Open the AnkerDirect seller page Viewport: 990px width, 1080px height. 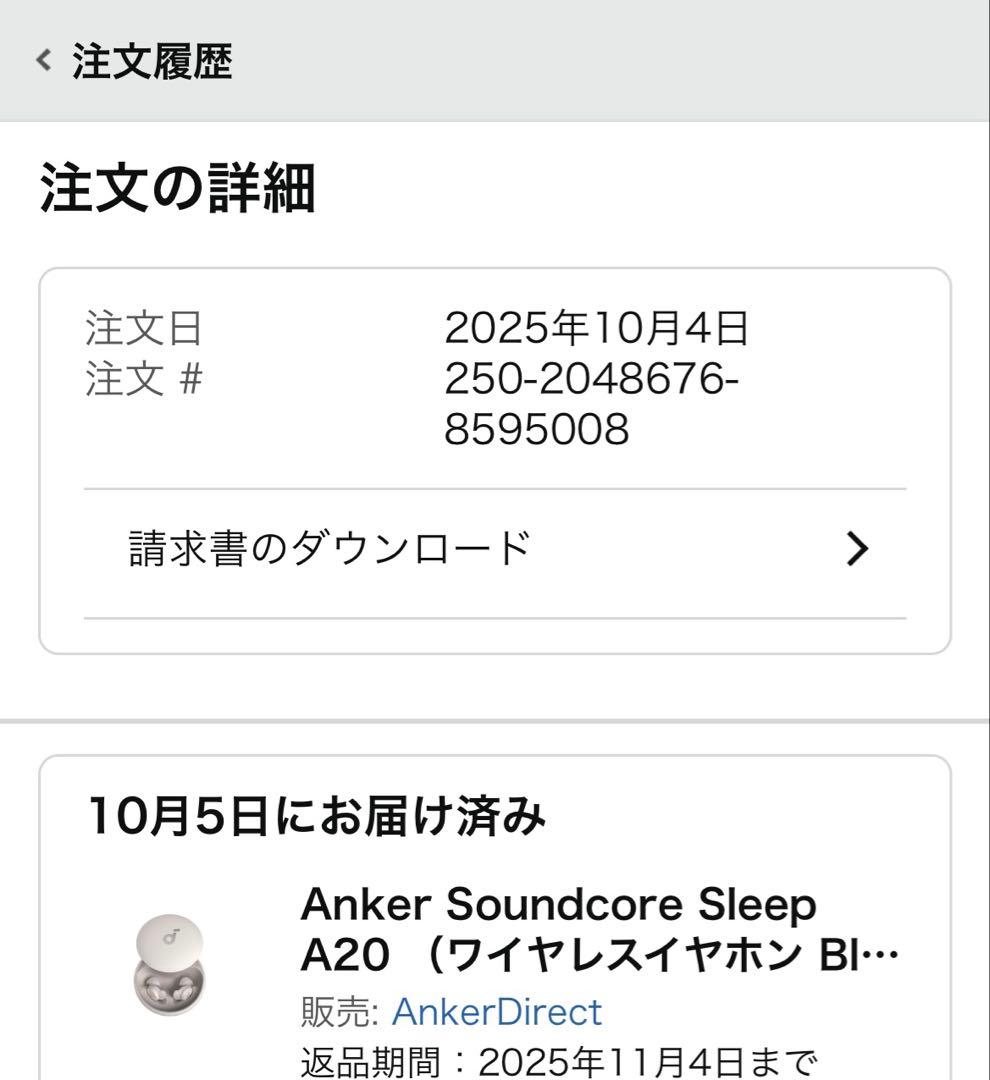497,1012
